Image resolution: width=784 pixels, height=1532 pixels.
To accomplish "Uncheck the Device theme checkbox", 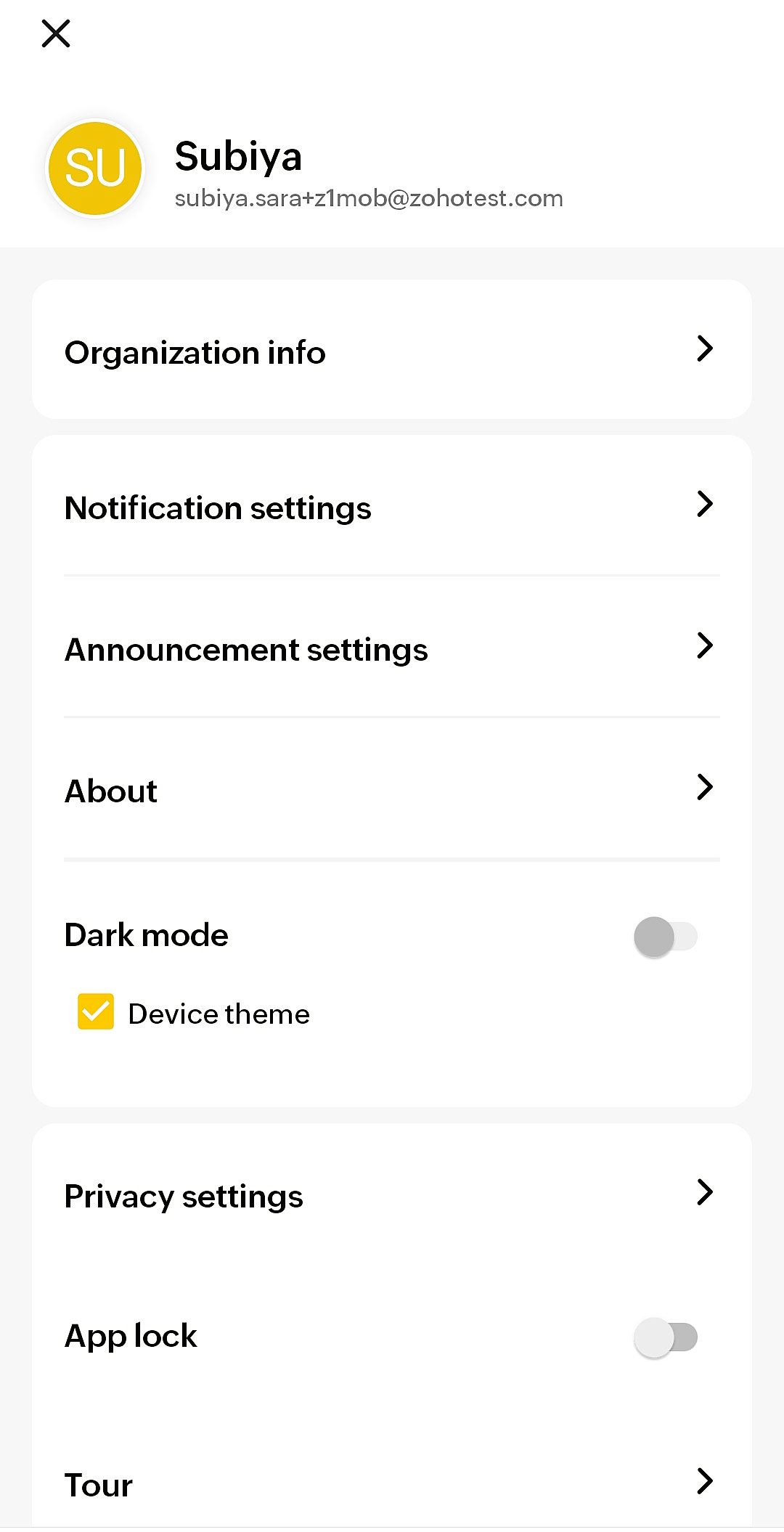I will tap(96, 1012).
